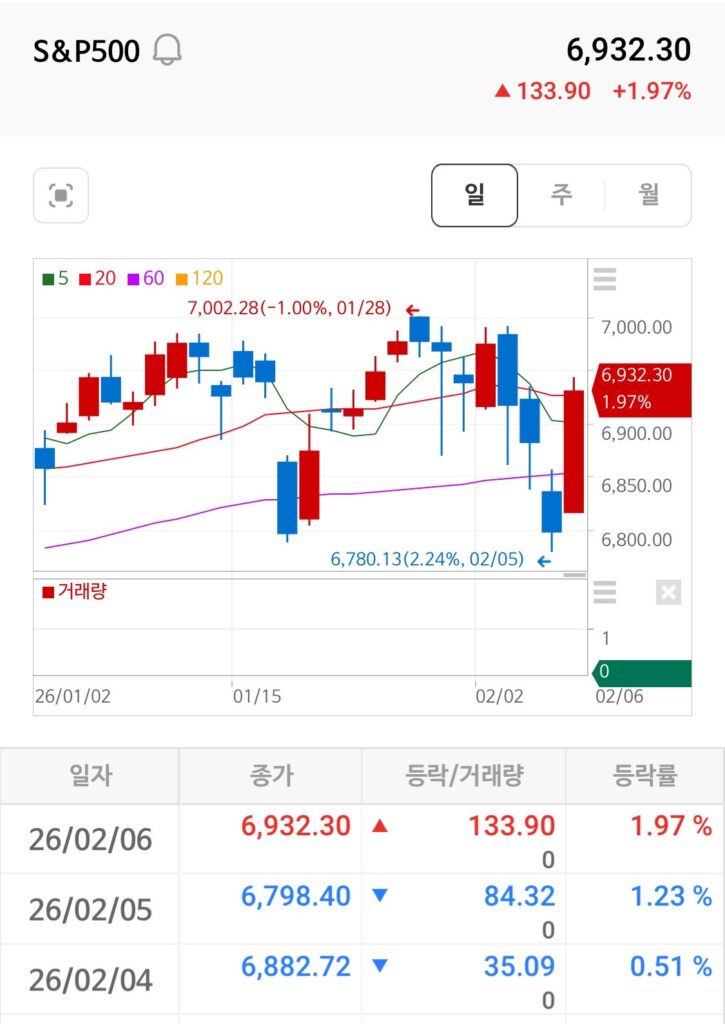Switch to the 월 monthly chart
This screenshot has width=725, height=1024.
point(648,195)
